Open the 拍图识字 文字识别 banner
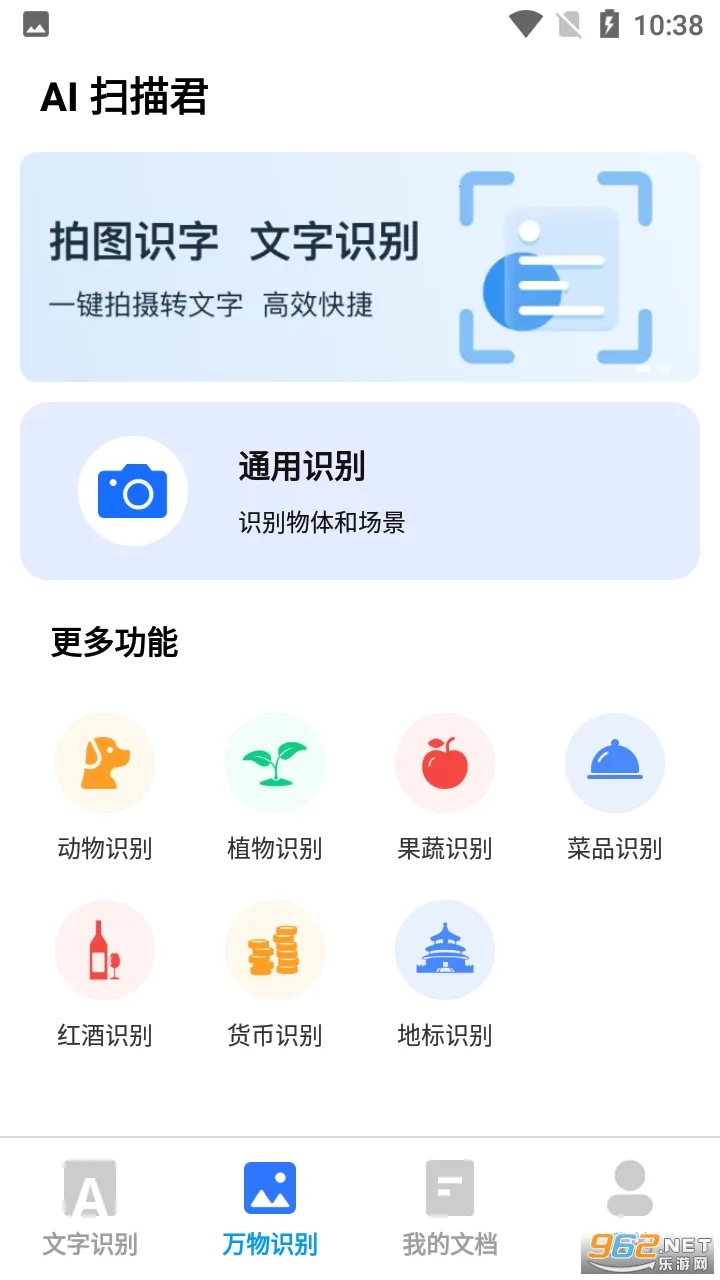This screenshot has width=720, height=1280. [x=359, y=266]
